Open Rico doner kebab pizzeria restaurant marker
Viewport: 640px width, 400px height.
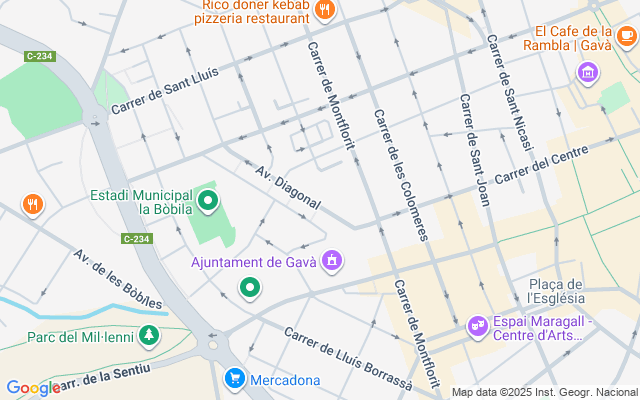click(x=324, y=11)
